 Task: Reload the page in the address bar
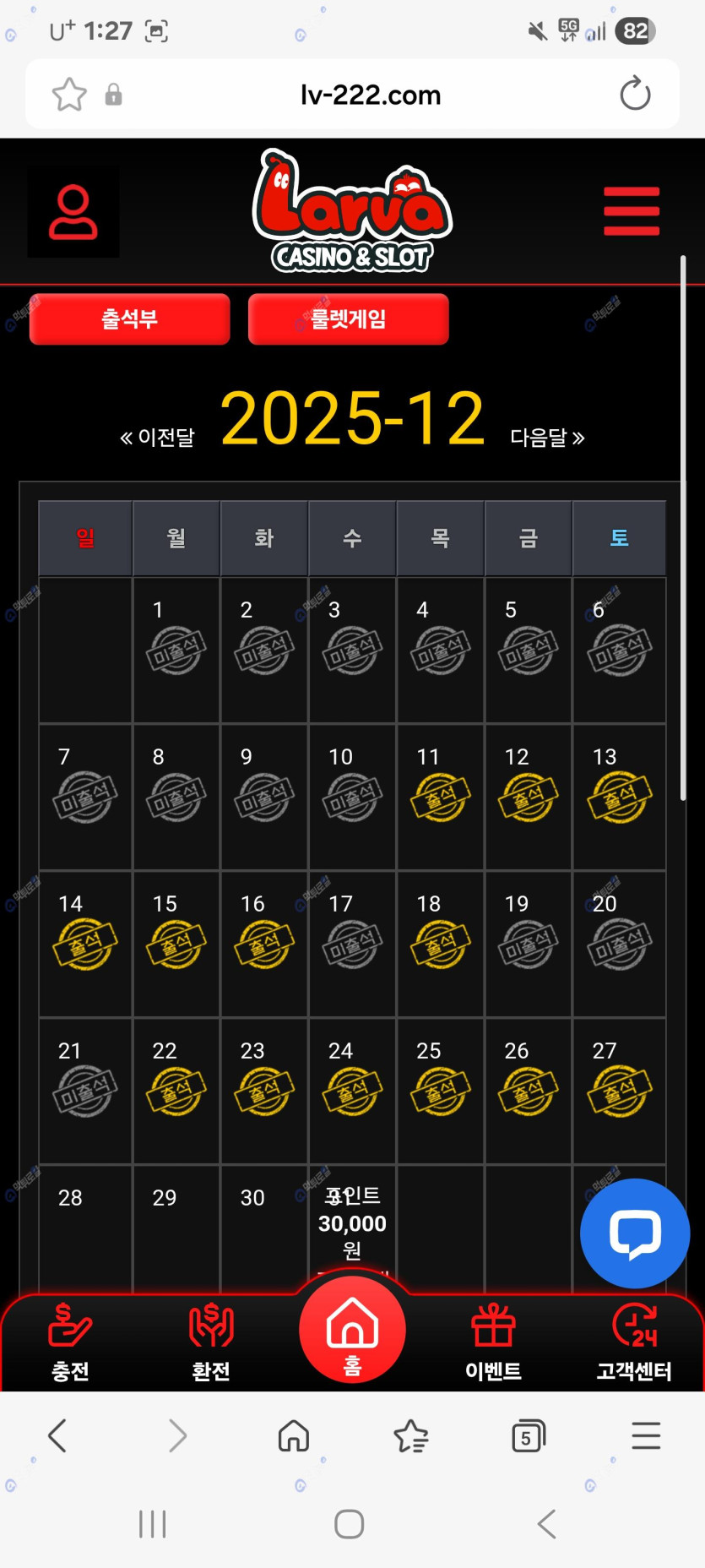[x=635, y=94]
